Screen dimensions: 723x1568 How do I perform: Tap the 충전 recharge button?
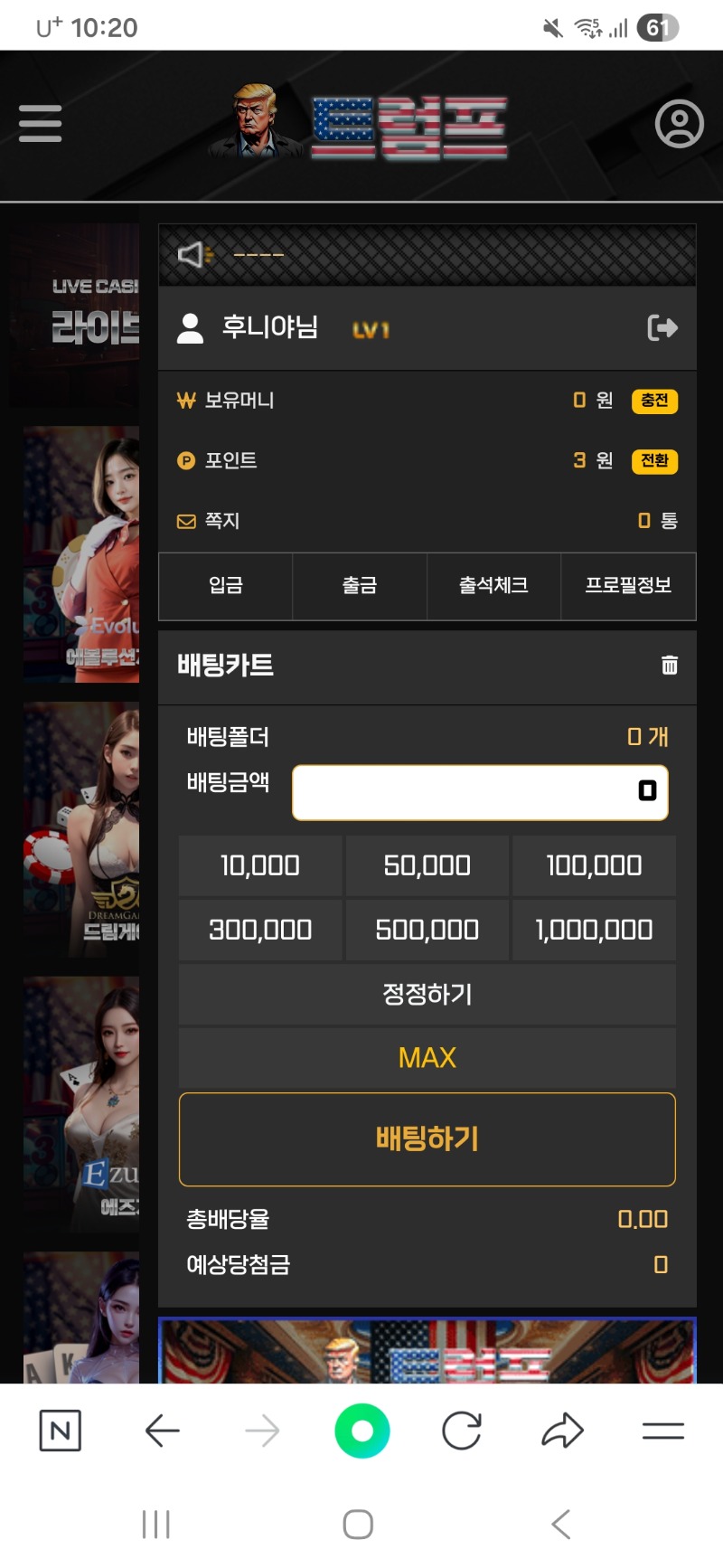click(x=654, y=401)
